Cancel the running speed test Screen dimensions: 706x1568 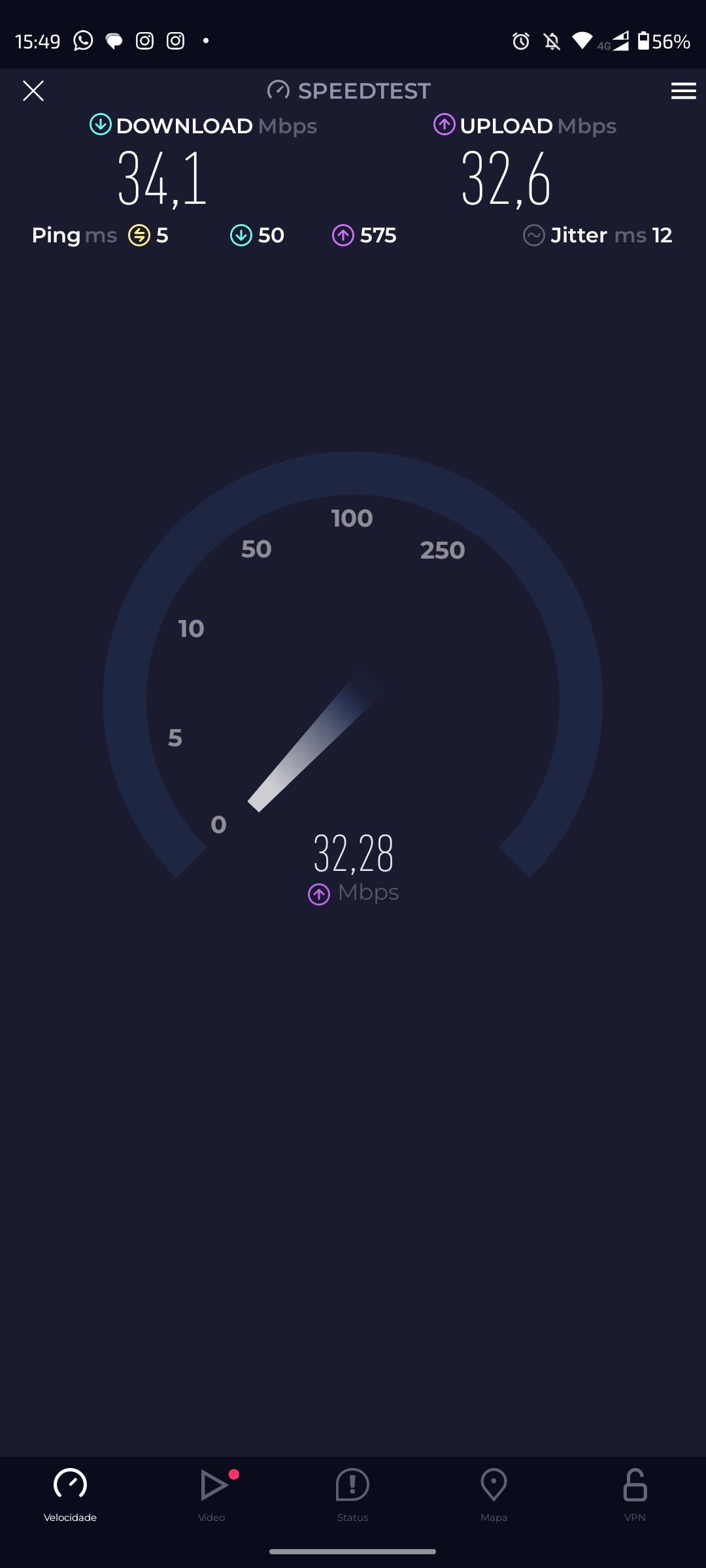pyautogui.click(x=33, y=91)
